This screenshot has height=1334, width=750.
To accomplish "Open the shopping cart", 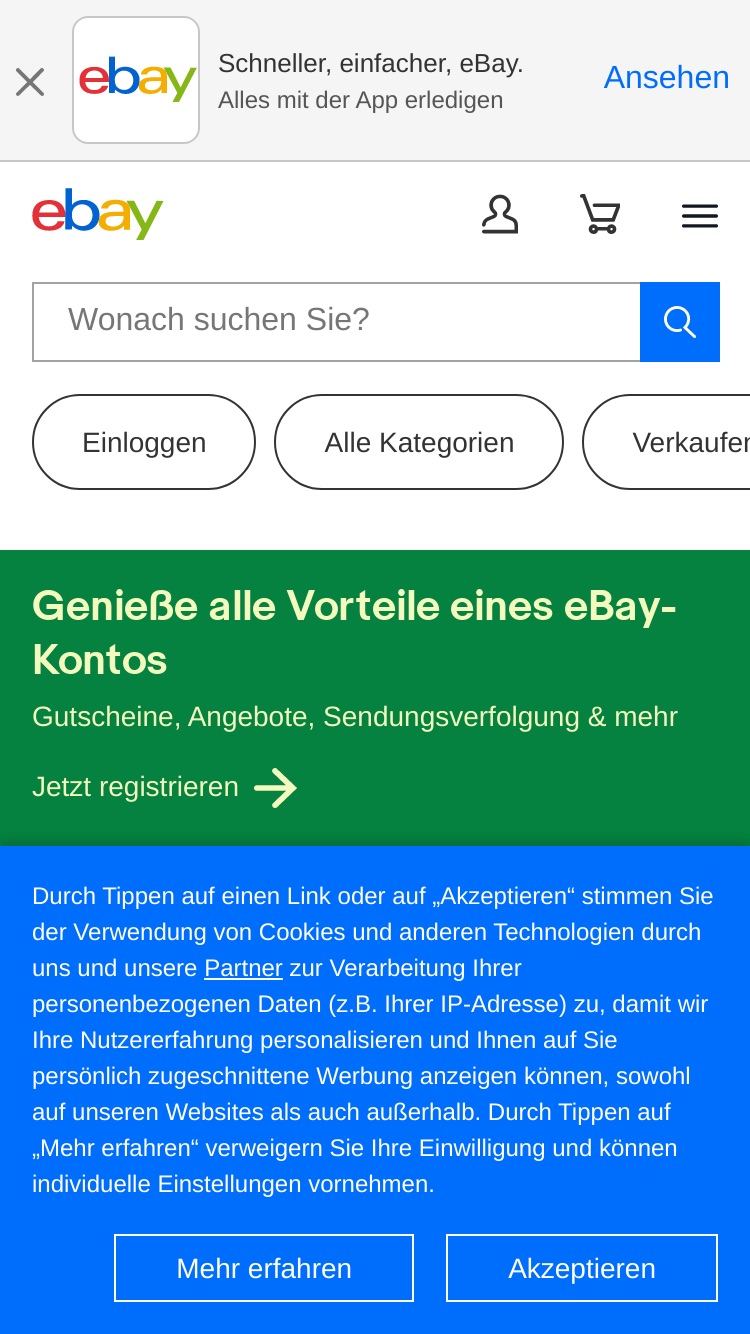I will (x=600, y=215).
